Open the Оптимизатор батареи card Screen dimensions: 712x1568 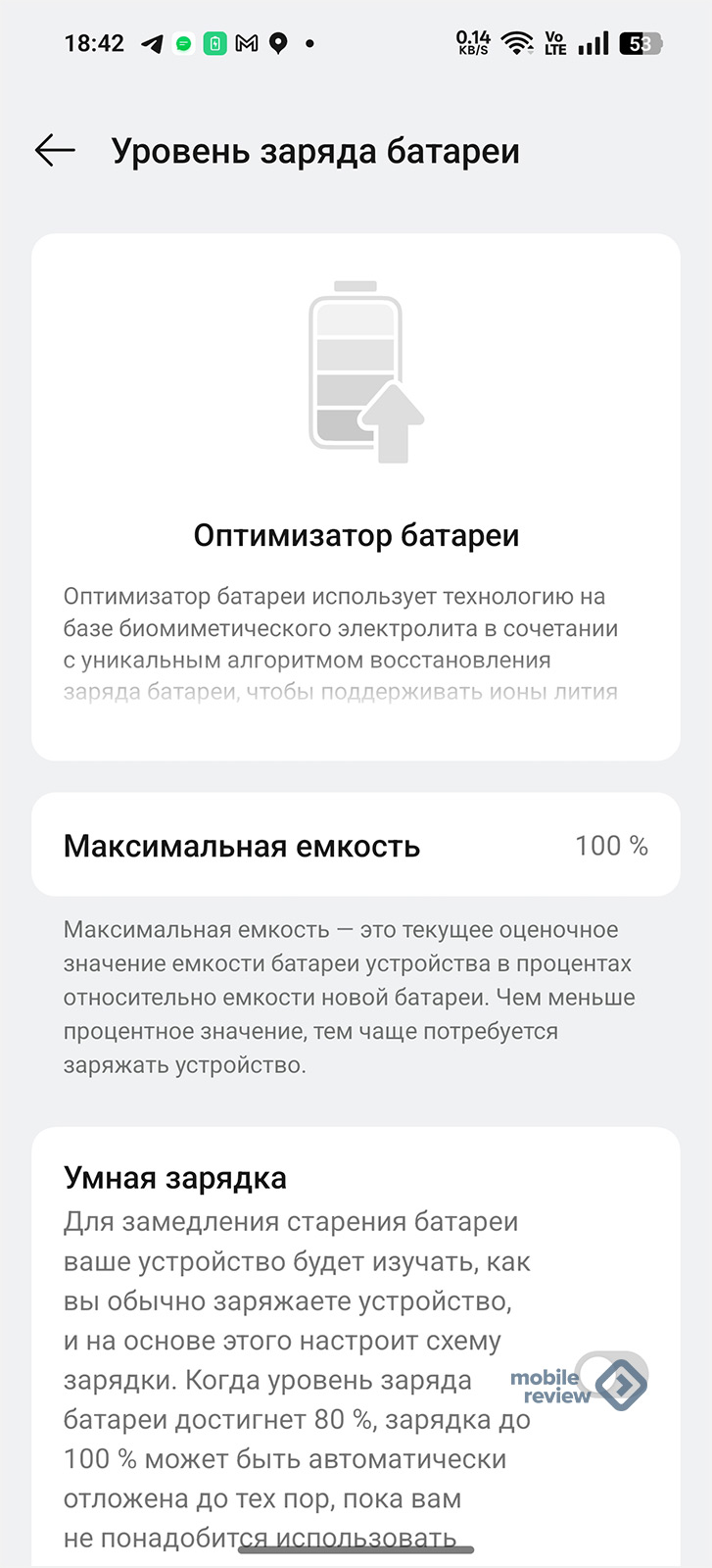[x=356, y=497]
